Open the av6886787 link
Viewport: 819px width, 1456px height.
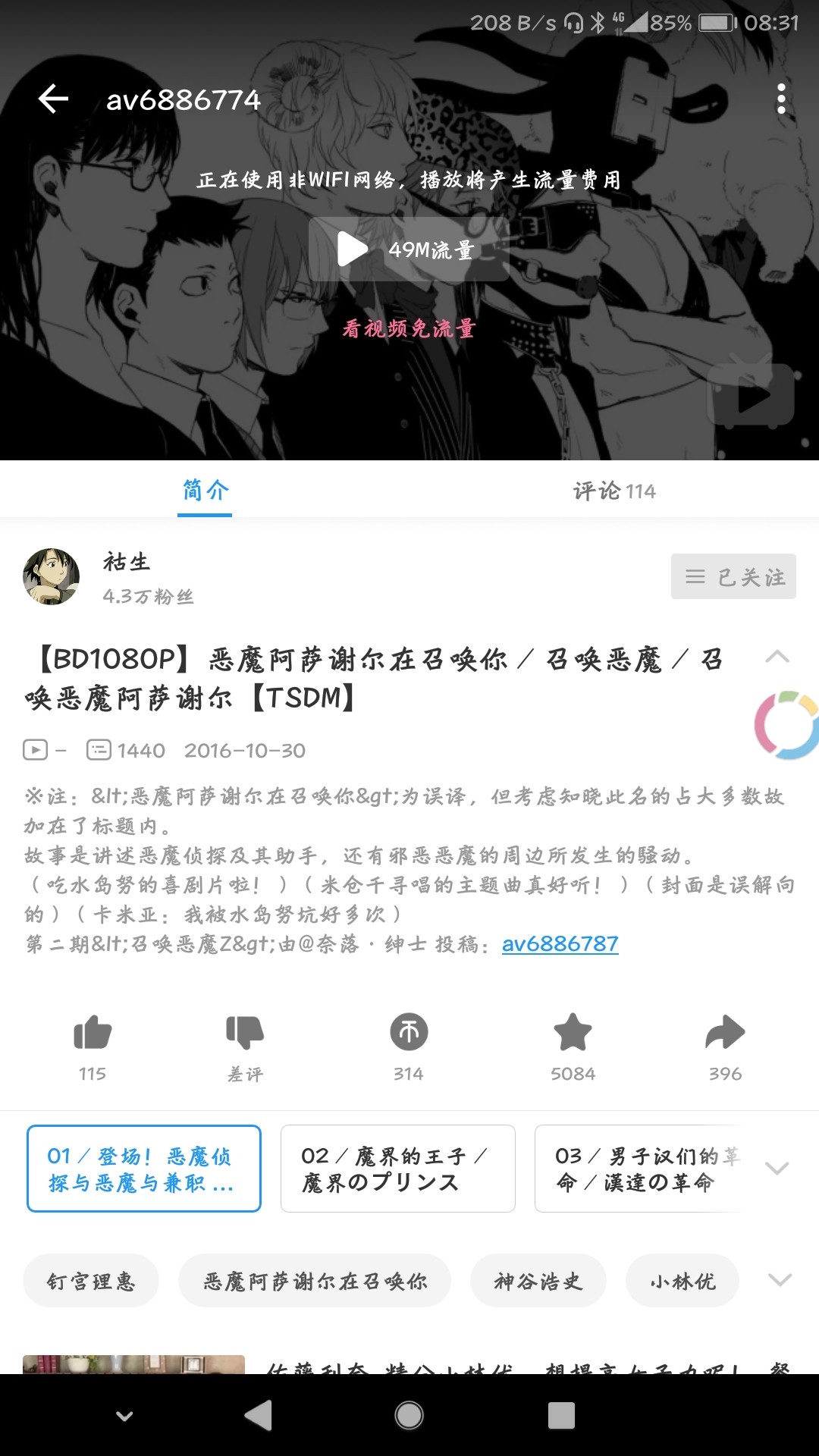pyautogui.click(x=560, y=943)
